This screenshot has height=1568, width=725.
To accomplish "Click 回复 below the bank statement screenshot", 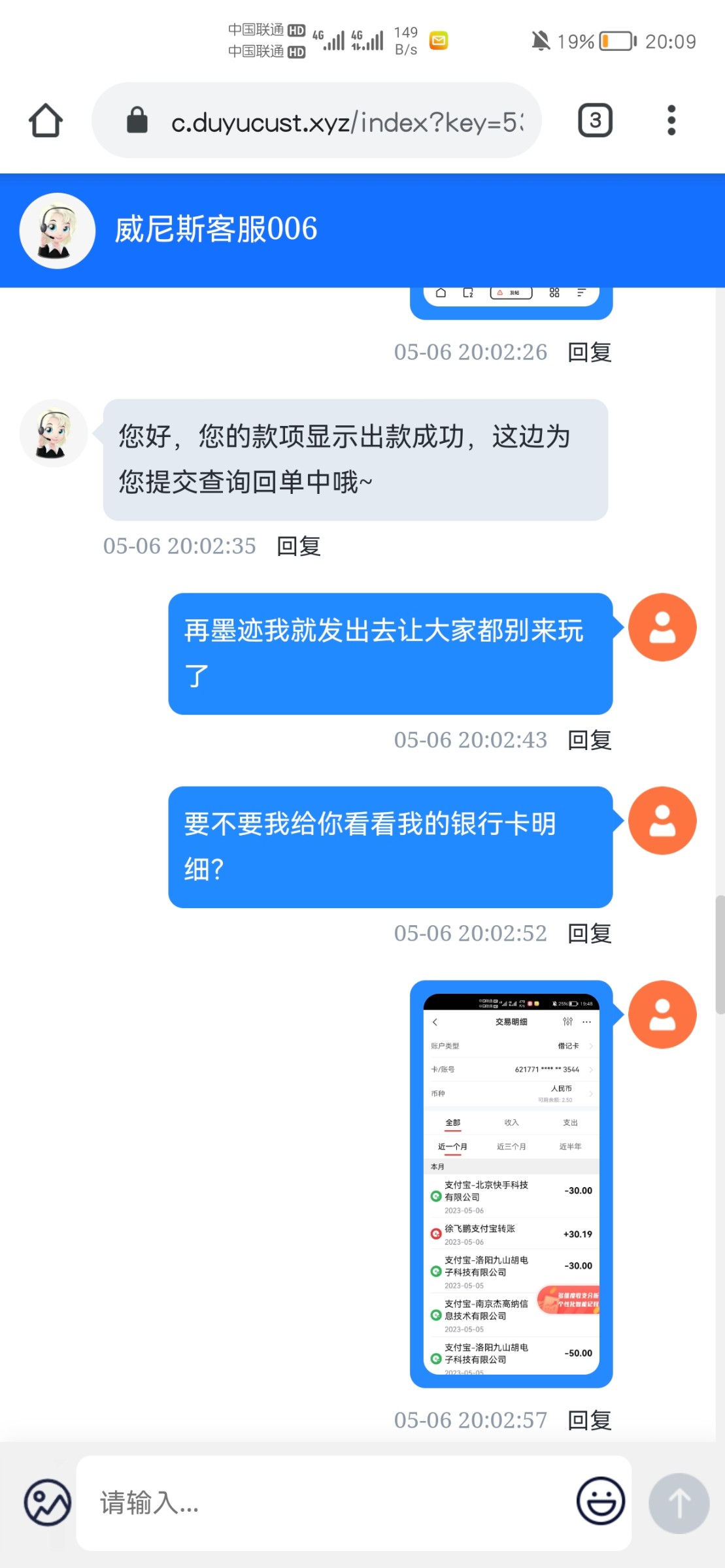I will 588,1419.
